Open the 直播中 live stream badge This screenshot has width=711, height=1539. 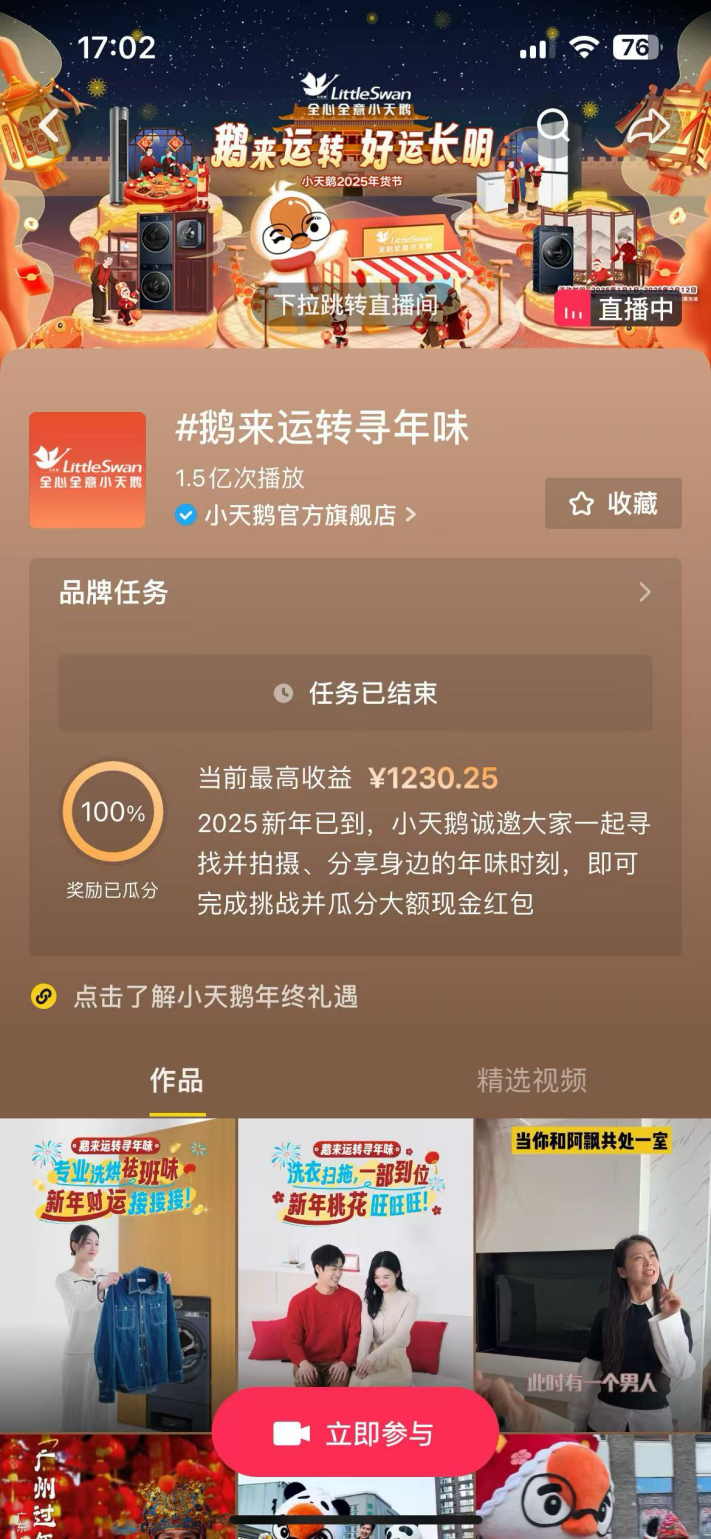619,309
